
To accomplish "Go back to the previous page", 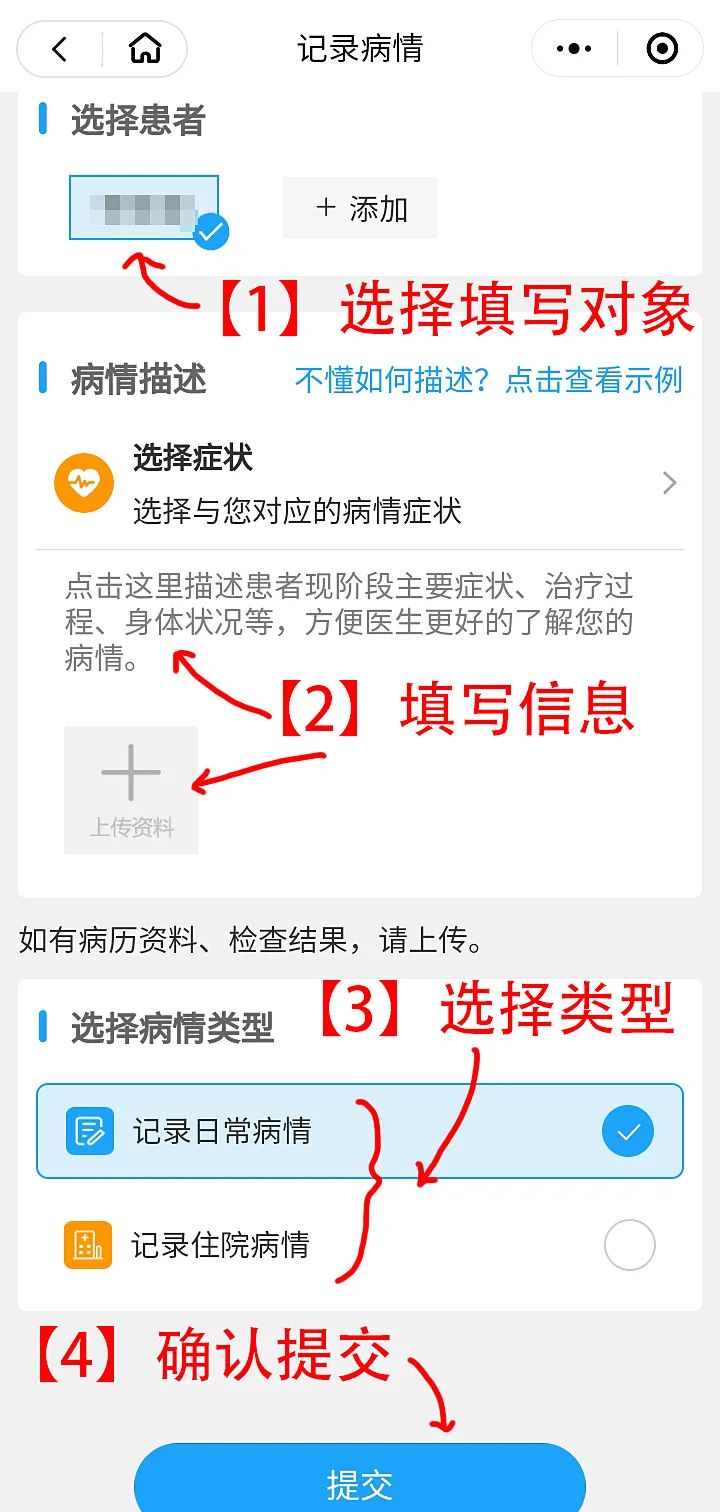I will pyautogui.click(x=60, y=49).
